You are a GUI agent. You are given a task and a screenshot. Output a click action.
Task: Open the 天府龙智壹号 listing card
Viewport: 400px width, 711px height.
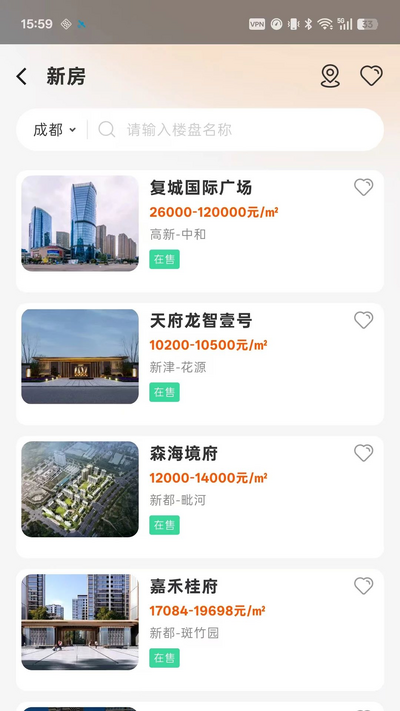pyautogui.click(x=200, y=364)
